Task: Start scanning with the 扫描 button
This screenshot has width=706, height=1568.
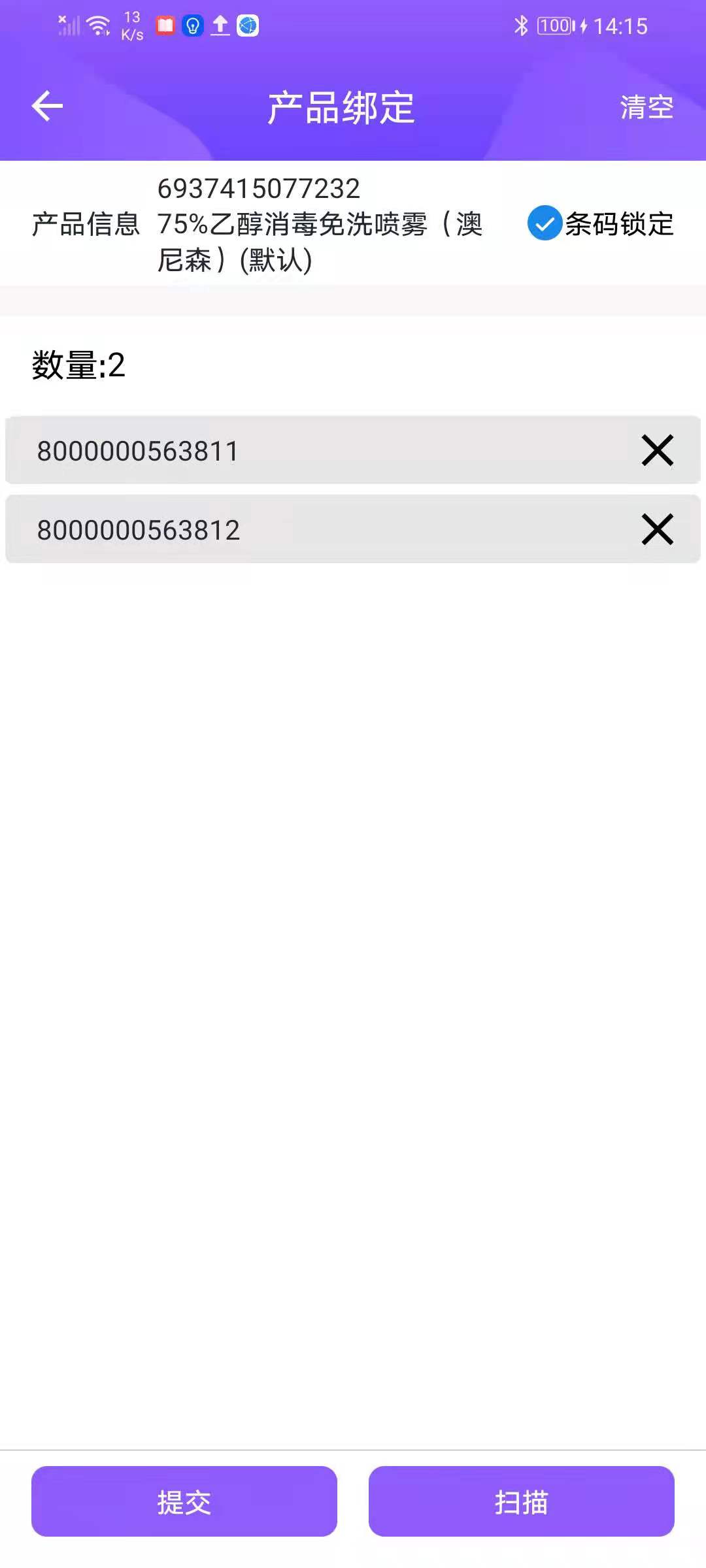Action: tap(521, 1501)
